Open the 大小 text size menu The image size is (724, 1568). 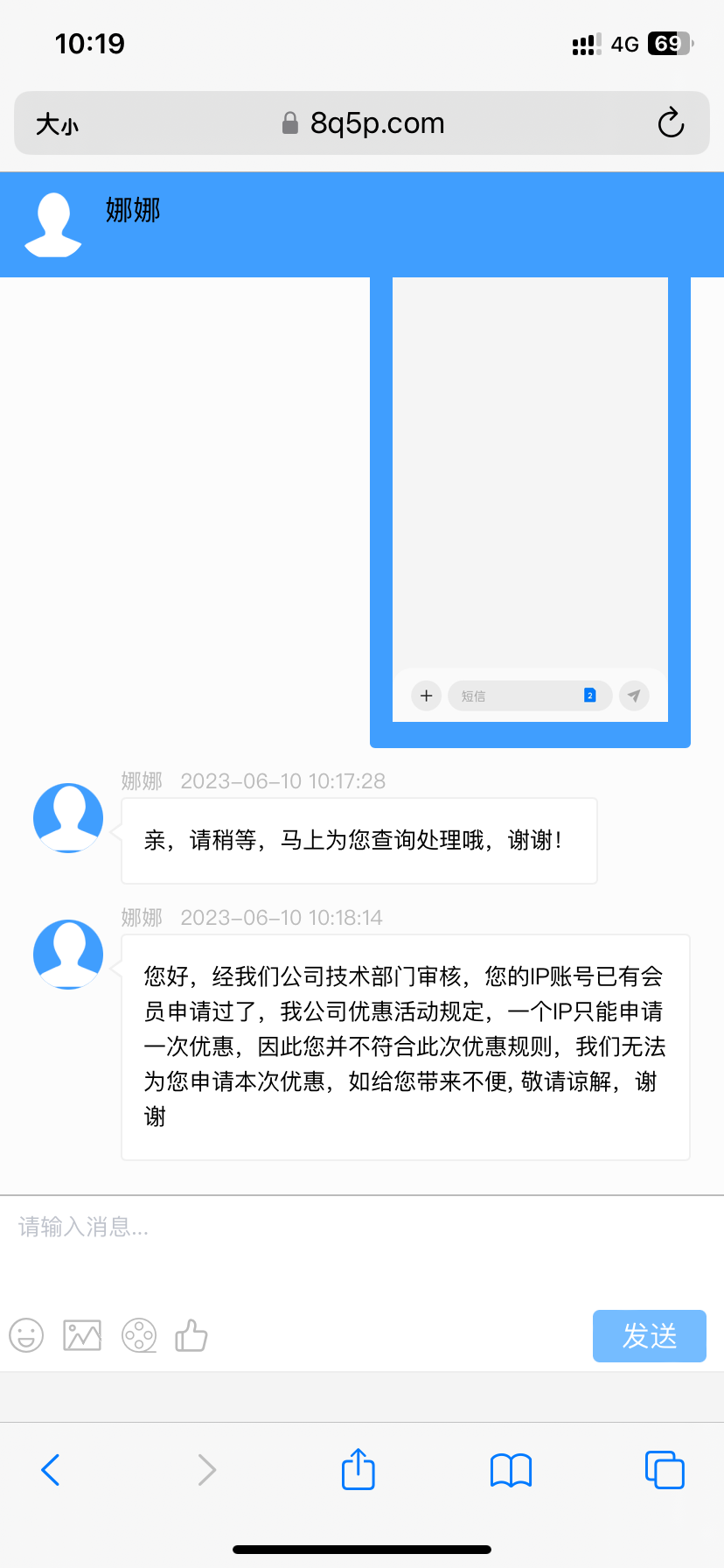pyautogui.click(x=57, y=124)
